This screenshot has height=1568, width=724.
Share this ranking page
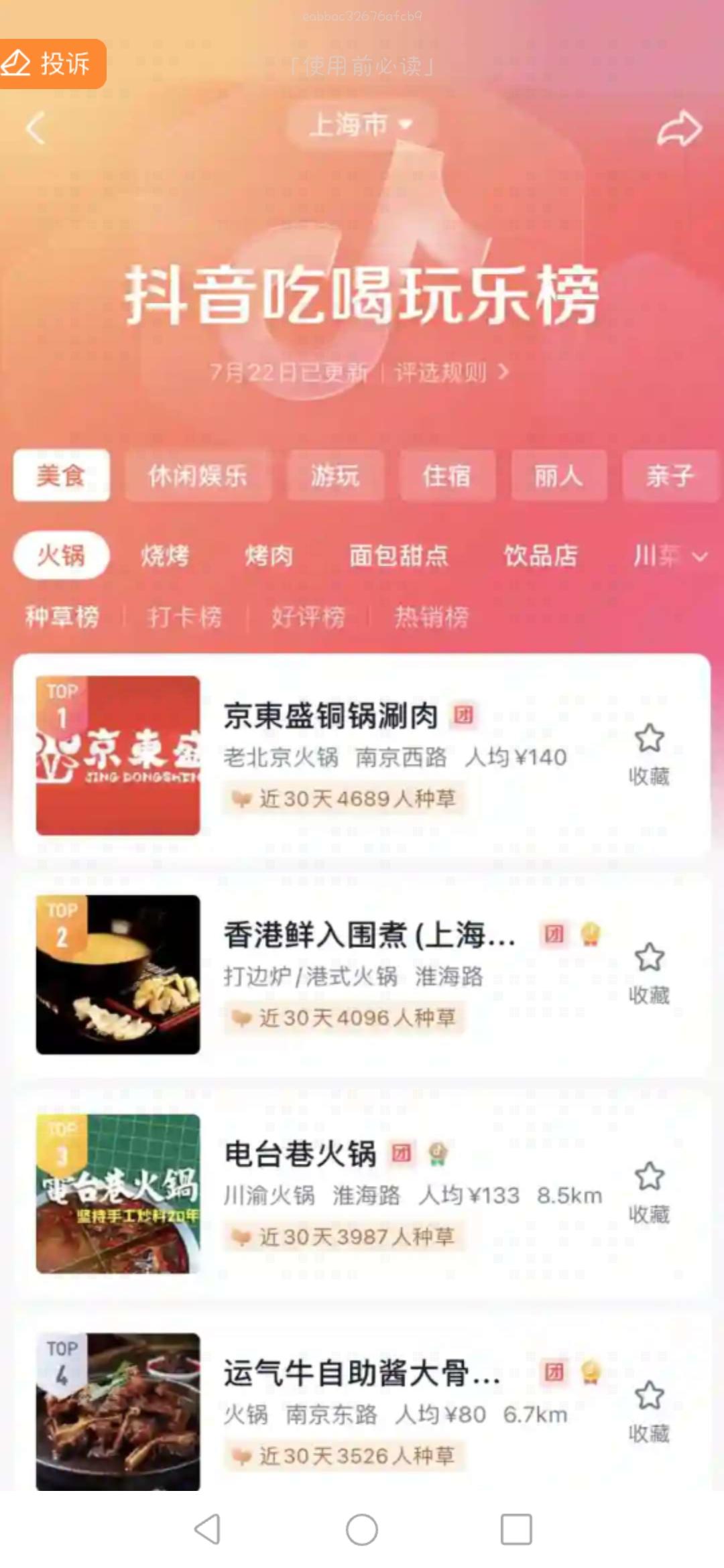click(678, 129)
